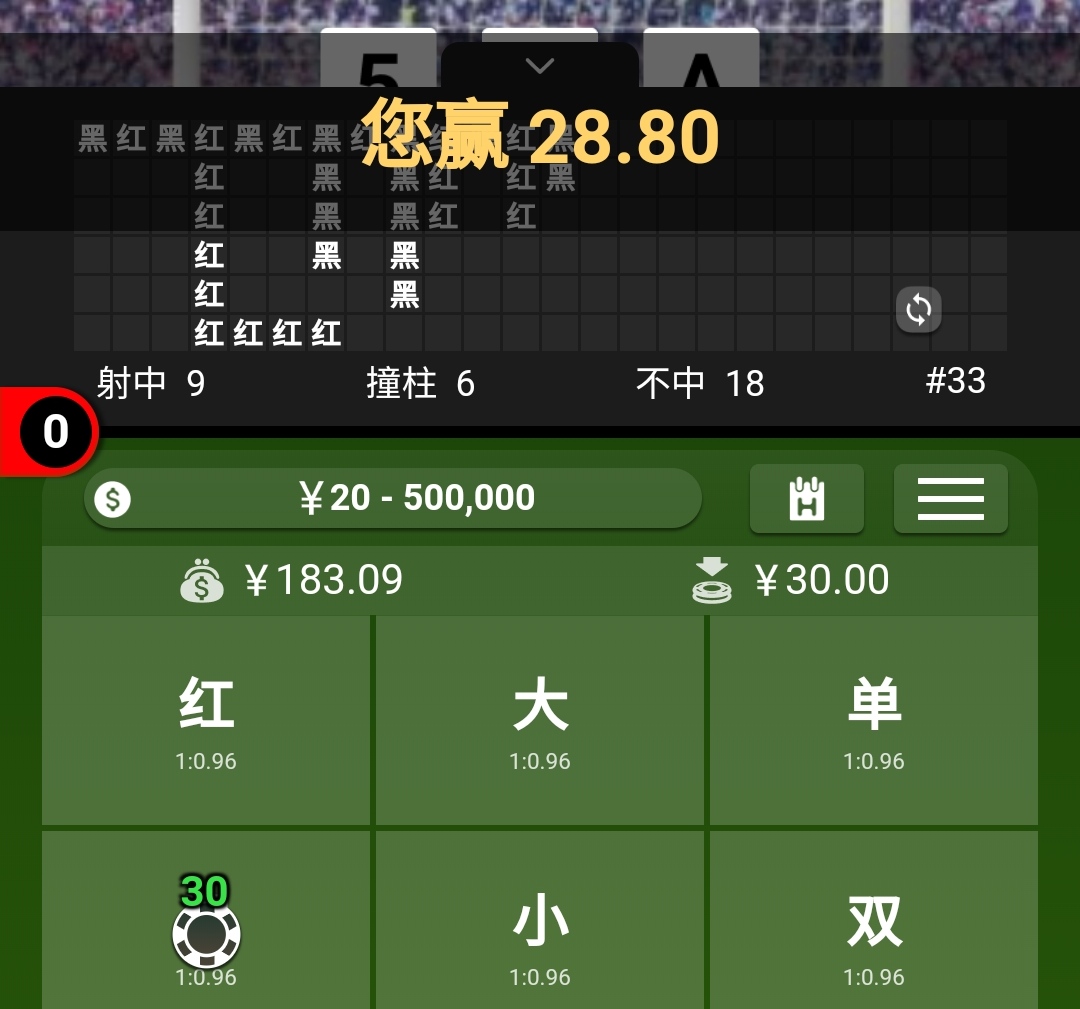Place a bet on 双
This screenshot has height=1009, width=1080.
(873, 930)
